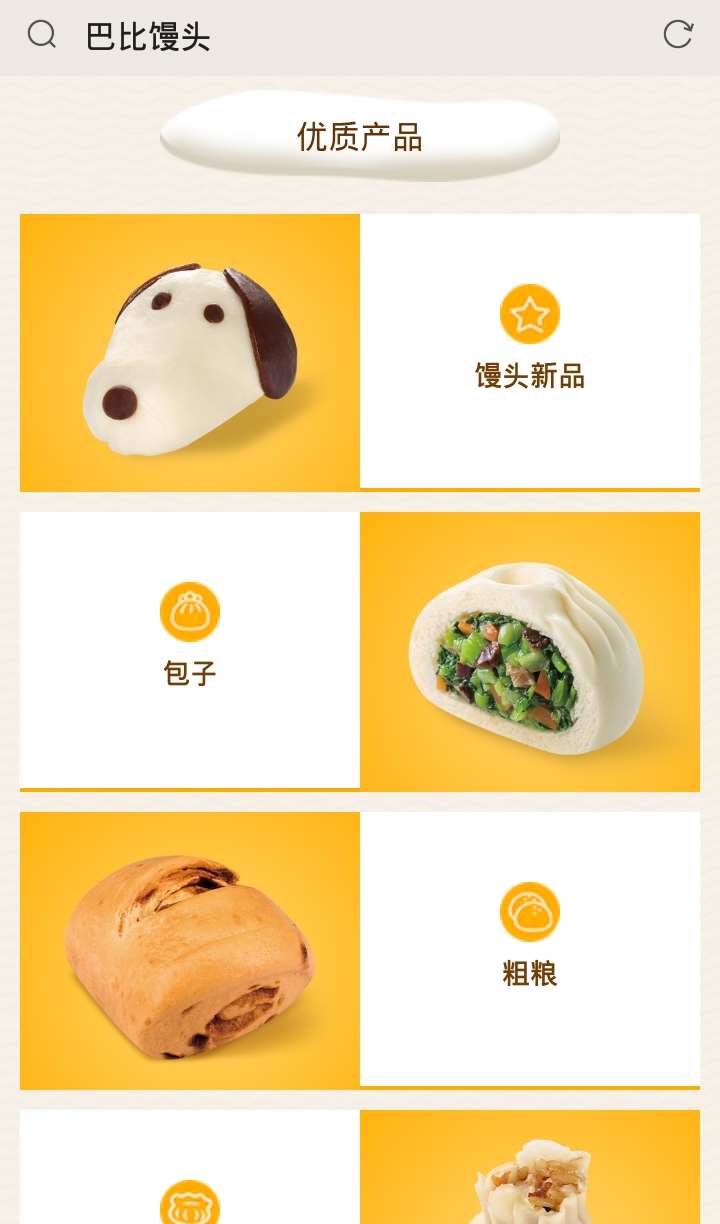Screen dimensions: 720x1224
Task: Select the shumai icon in the bottom card
Action: point(190,1205)
